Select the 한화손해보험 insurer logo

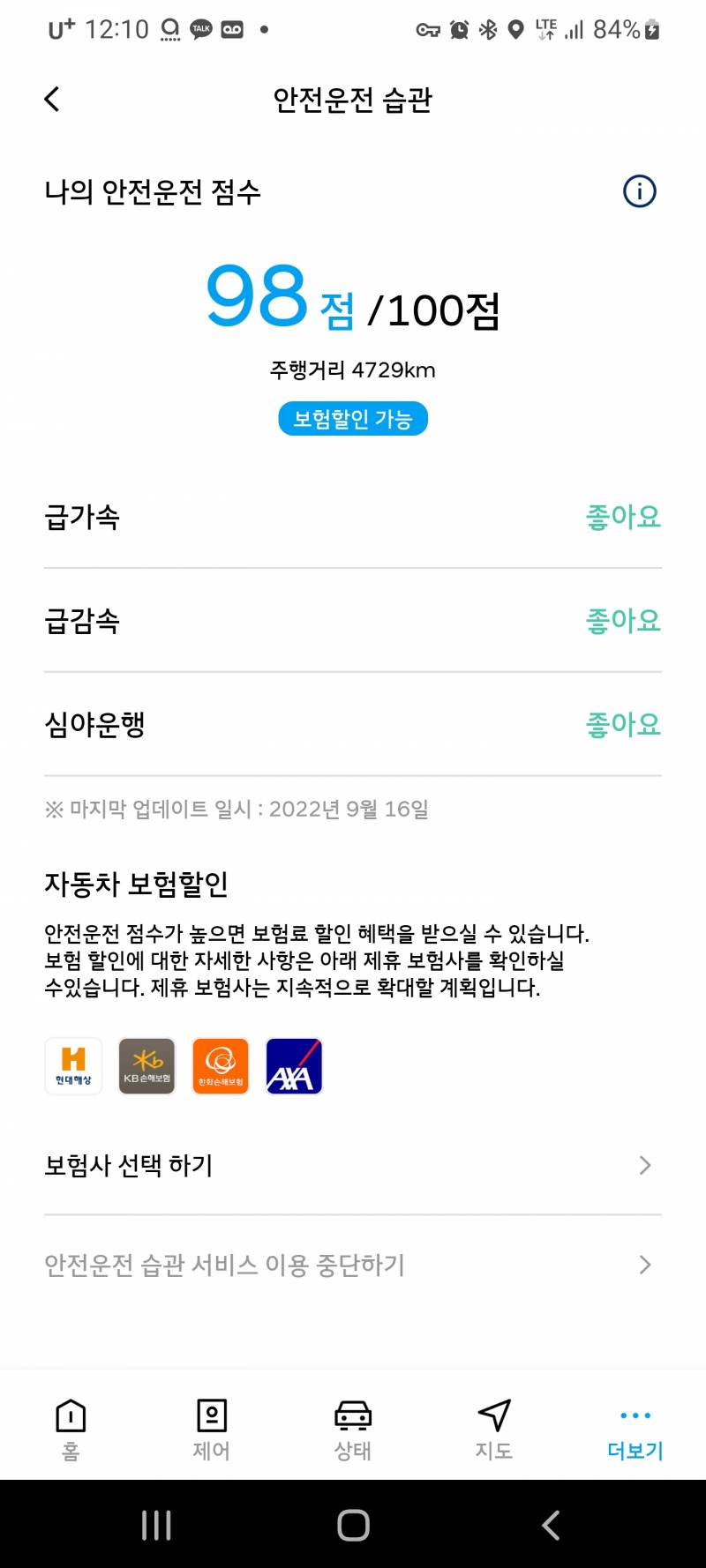221,1066
